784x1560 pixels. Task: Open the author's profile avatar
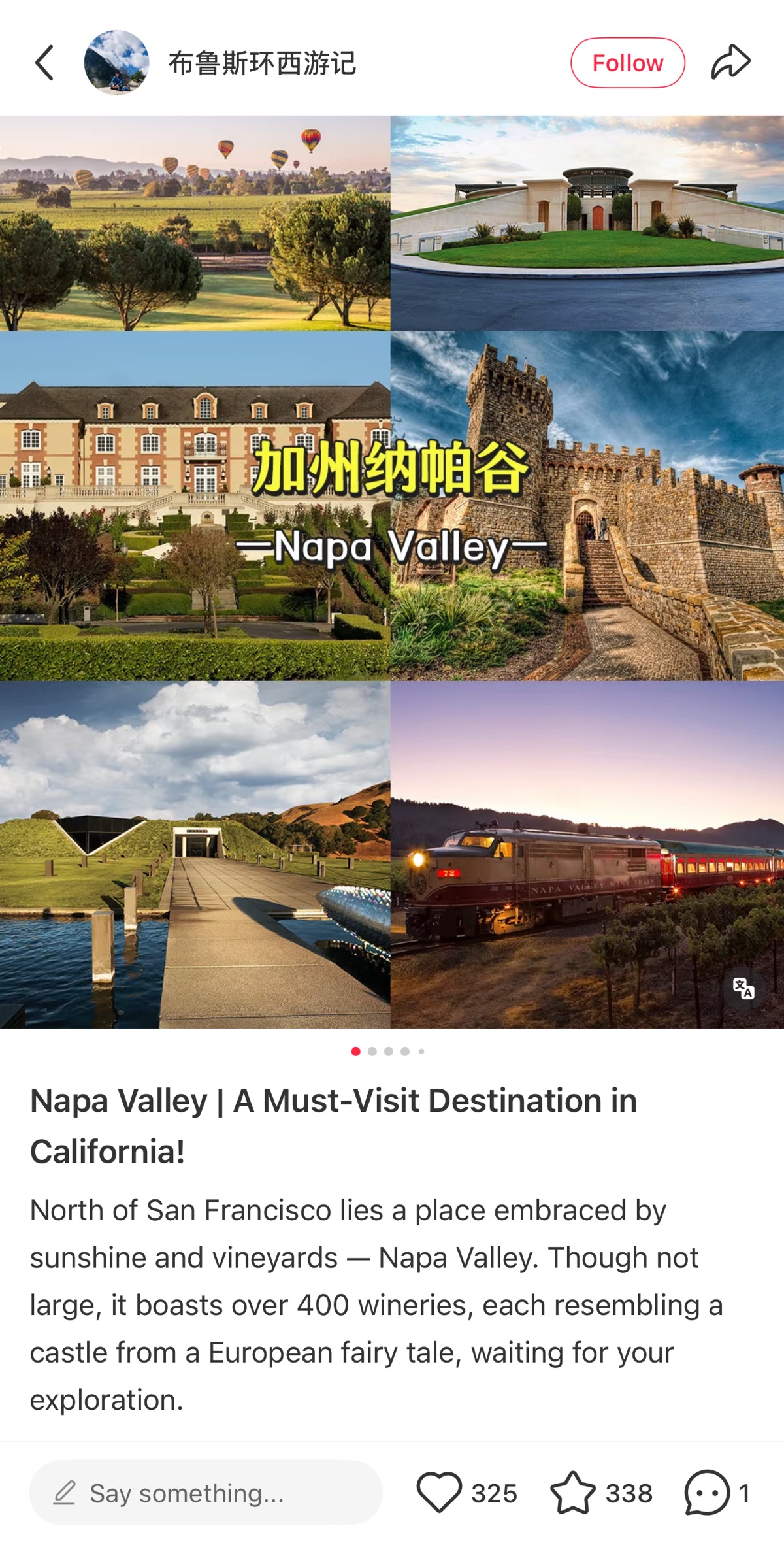click(116, 63)
